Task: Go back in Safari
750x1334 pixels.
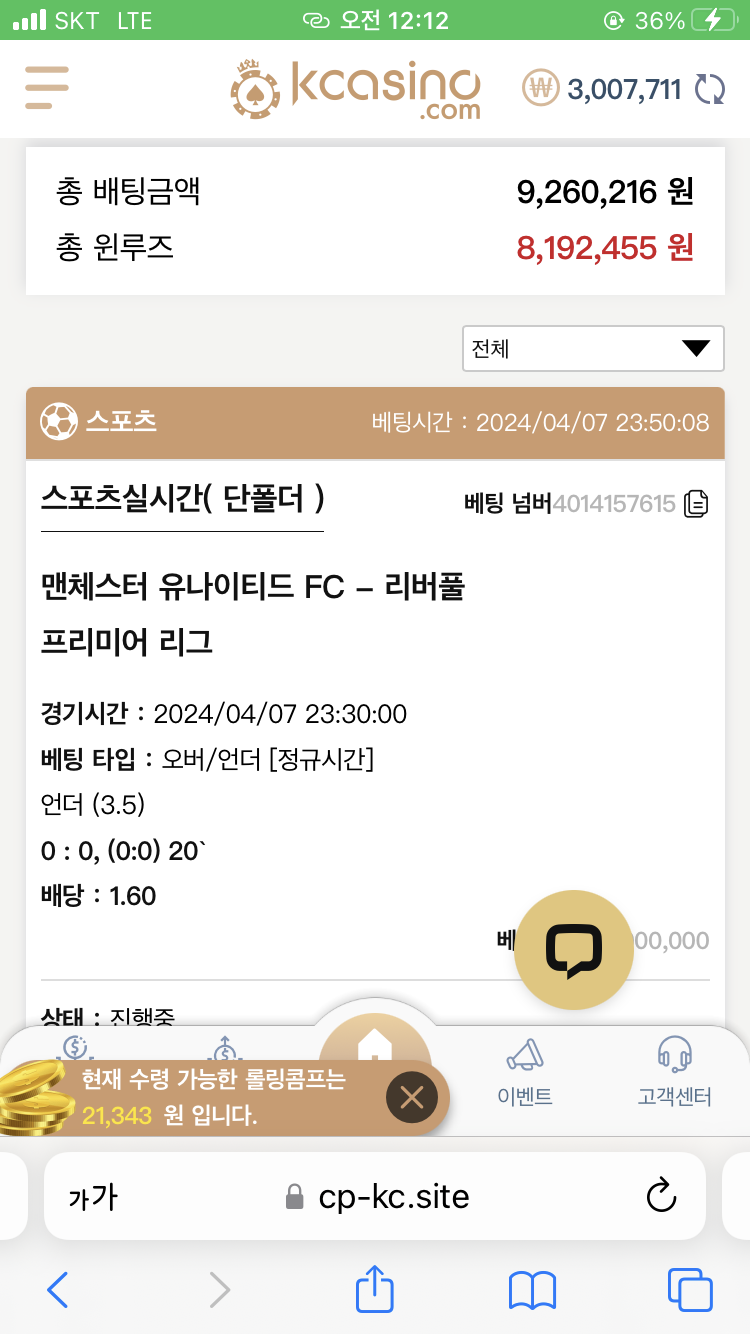Action: point(58,1290)
